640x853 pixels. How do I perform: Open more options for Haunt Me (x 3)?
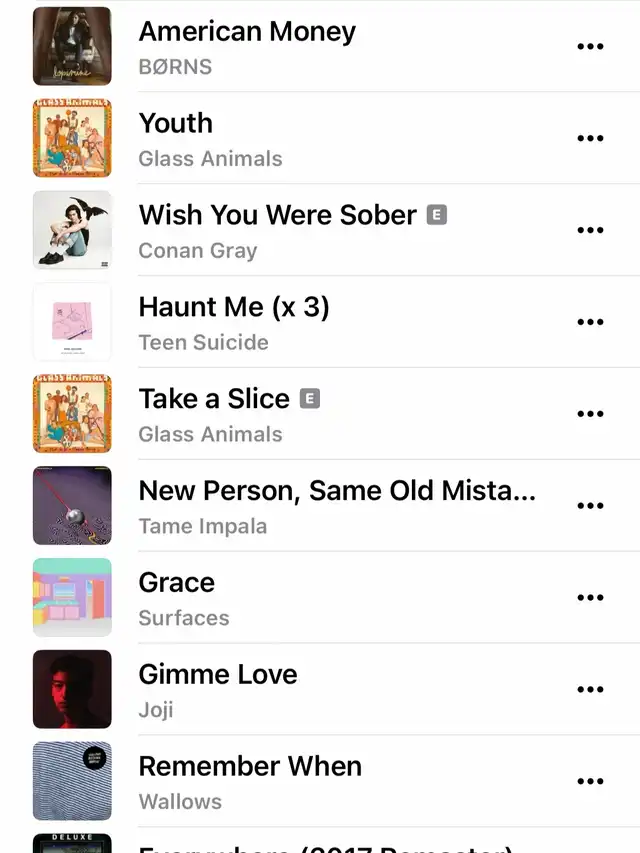click(x=591, y=322)
